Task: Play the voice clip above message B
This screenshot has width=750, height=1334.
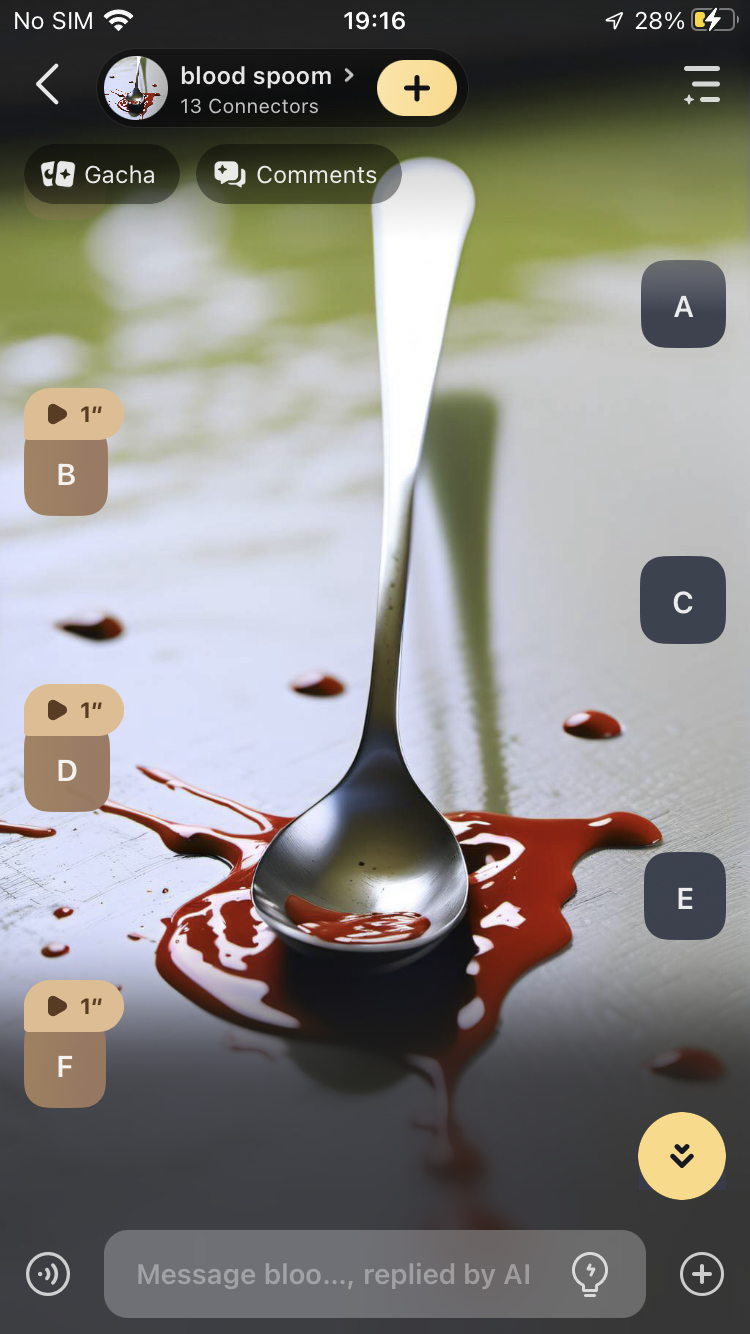Action: tap(74, 413)
